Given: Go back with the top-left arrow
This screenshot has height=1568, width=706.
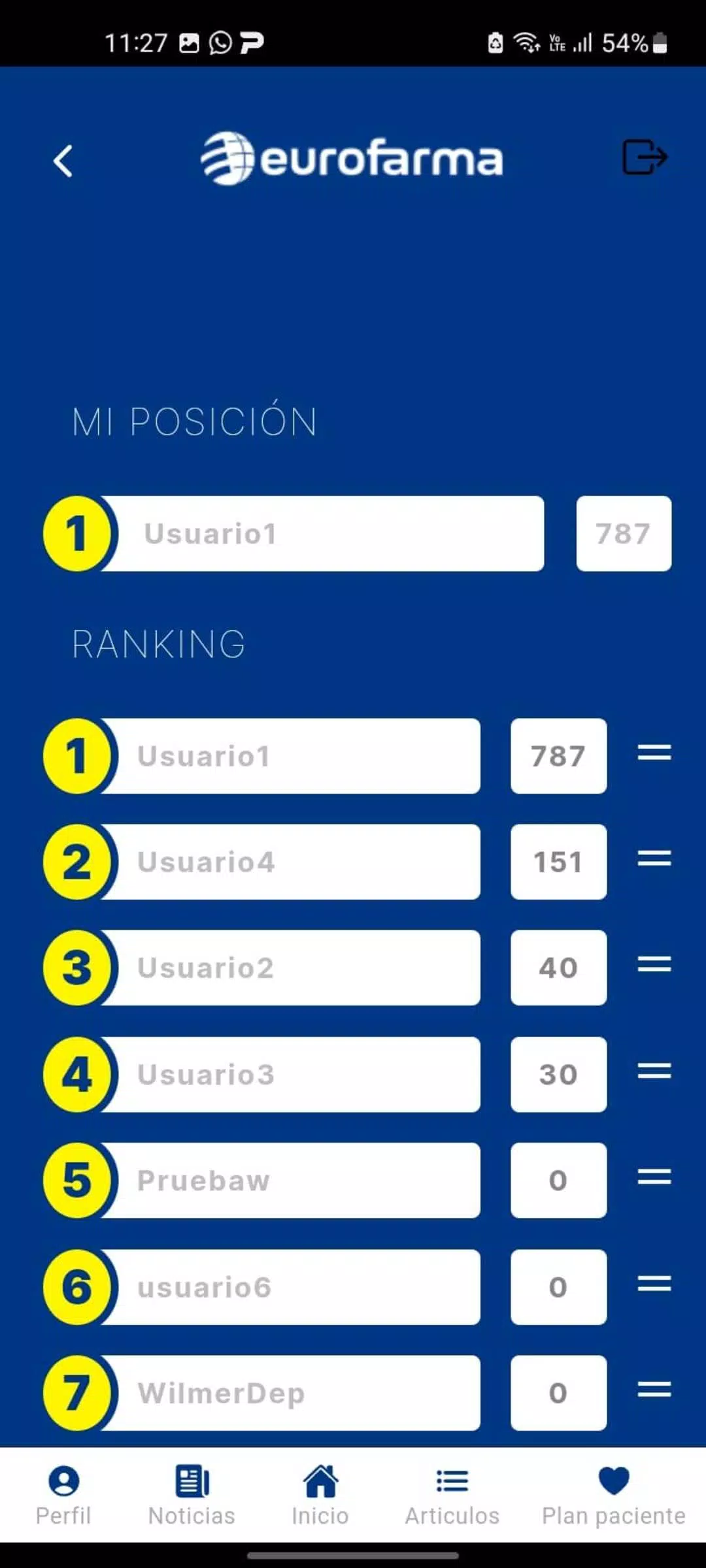Looking at the screenshot, I should tap(63, 161).
